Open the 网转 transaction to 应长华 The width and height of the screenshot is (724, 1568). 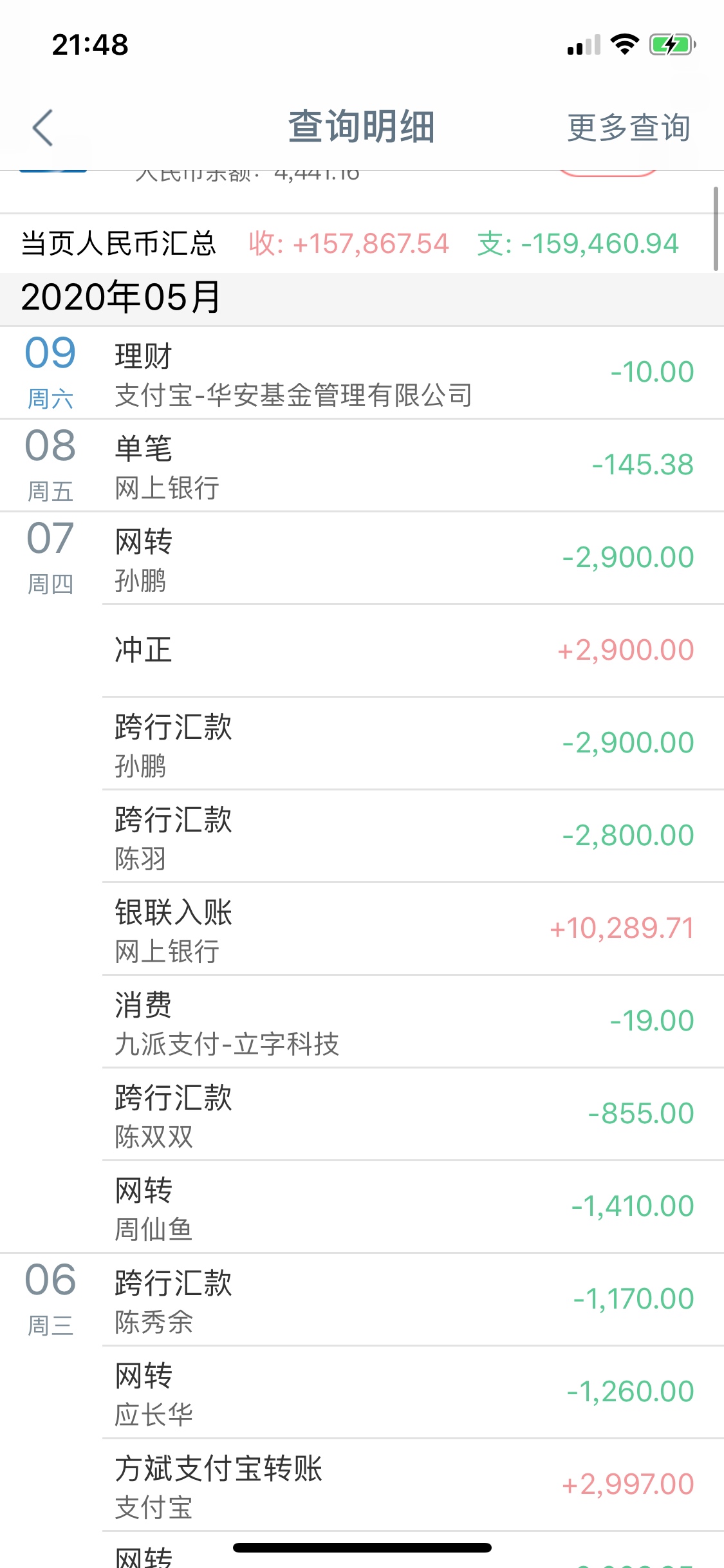point(413,1392)
